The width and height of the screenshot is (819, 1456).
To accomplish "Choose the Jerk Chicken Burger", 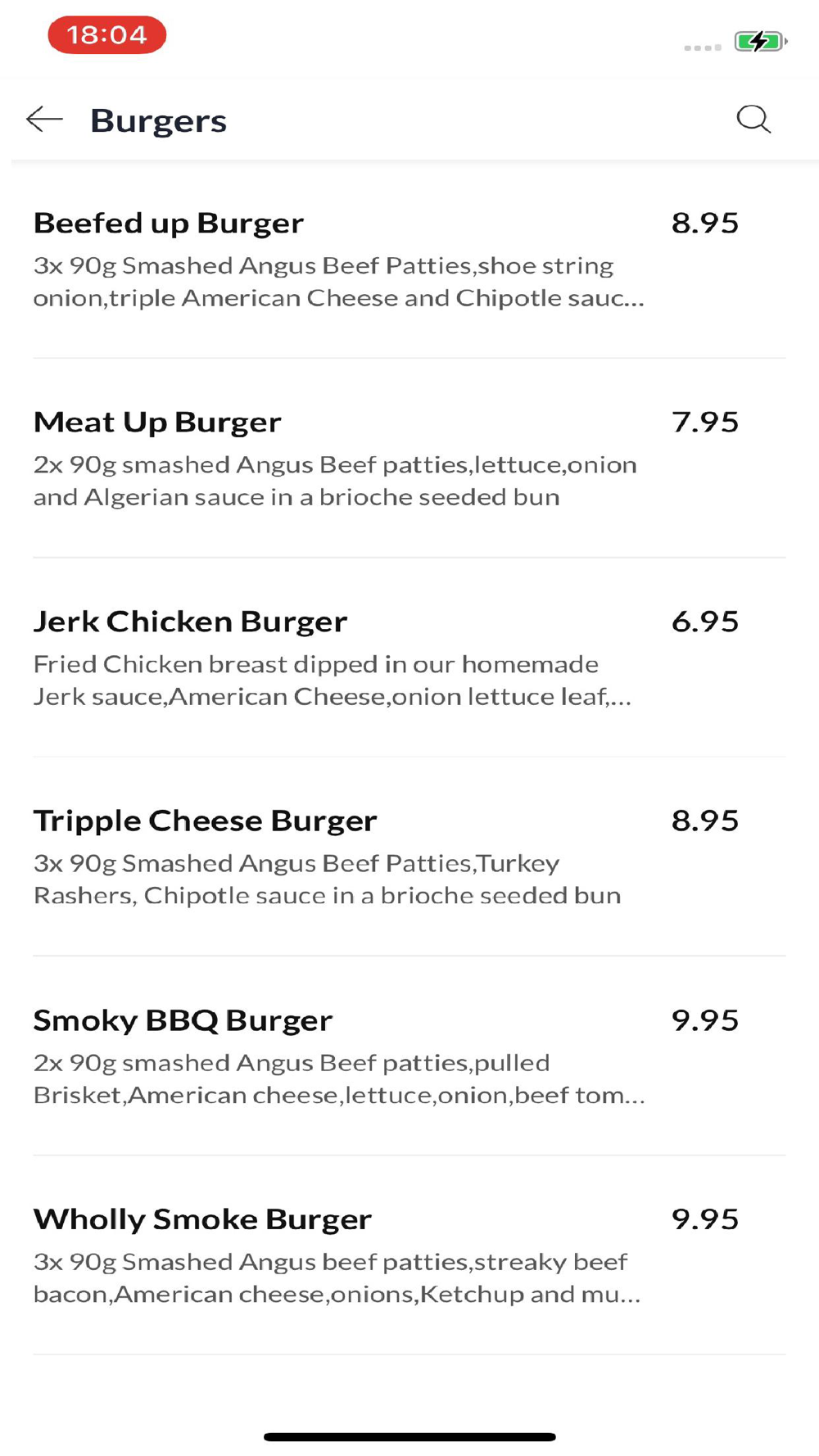I will [409, 658].
